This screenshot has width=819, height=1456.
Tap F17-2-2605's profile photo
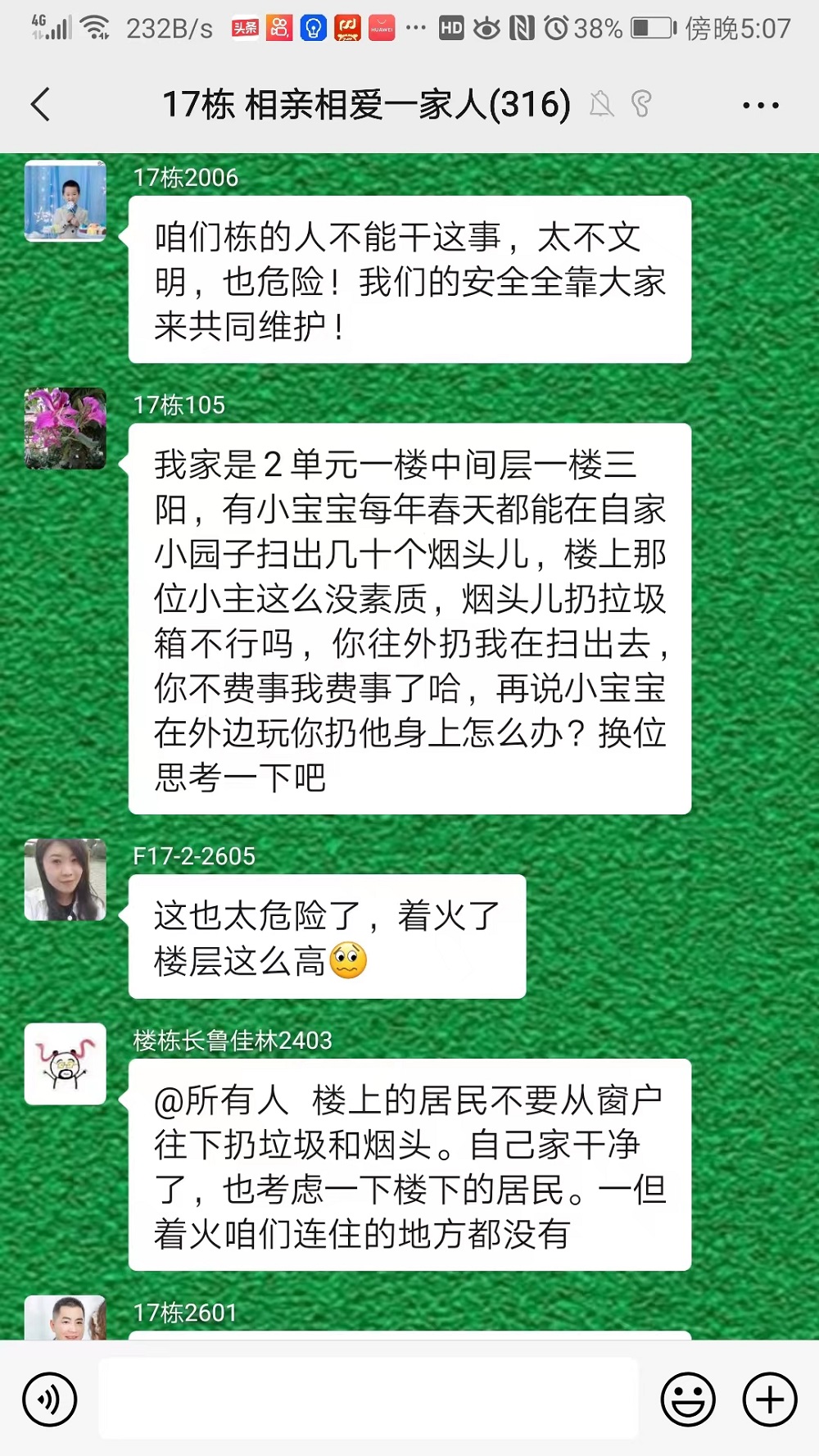coord(66,879)
